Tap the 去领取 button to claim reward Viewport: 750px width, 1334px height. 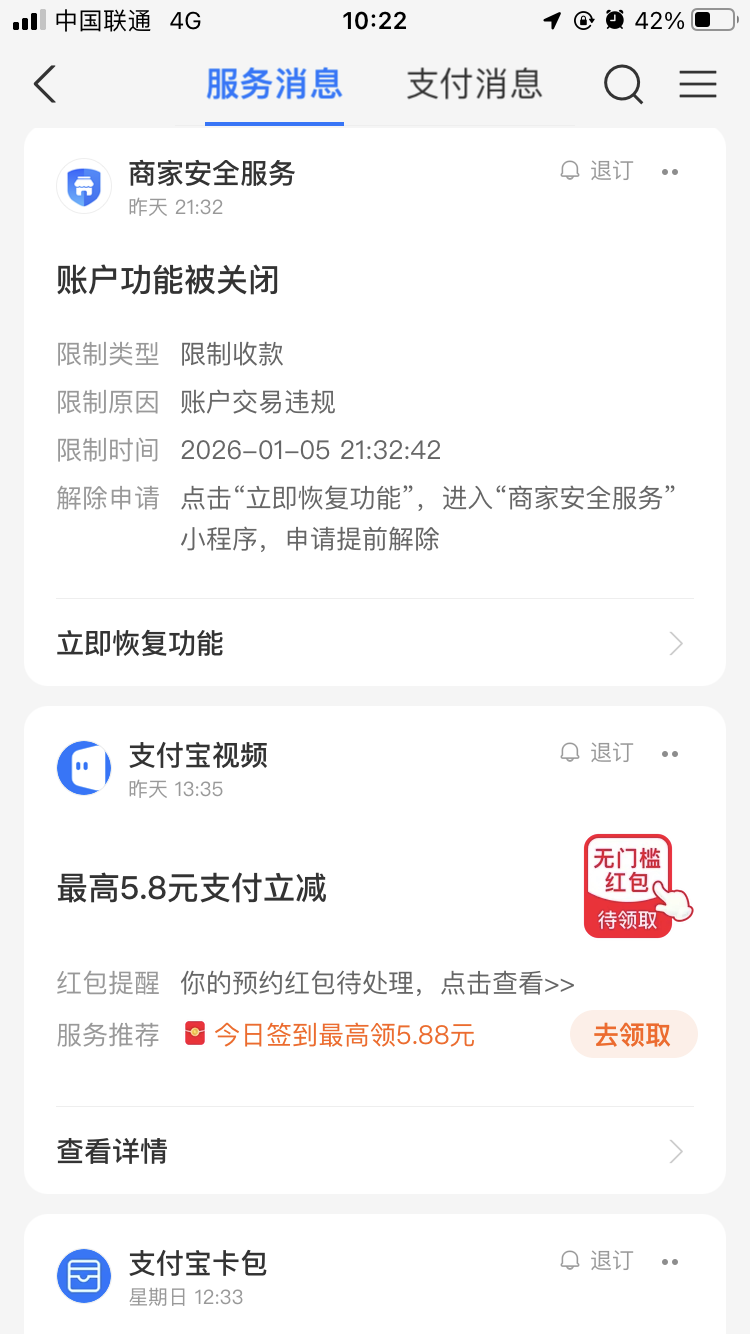click(x=633, y=1035)
